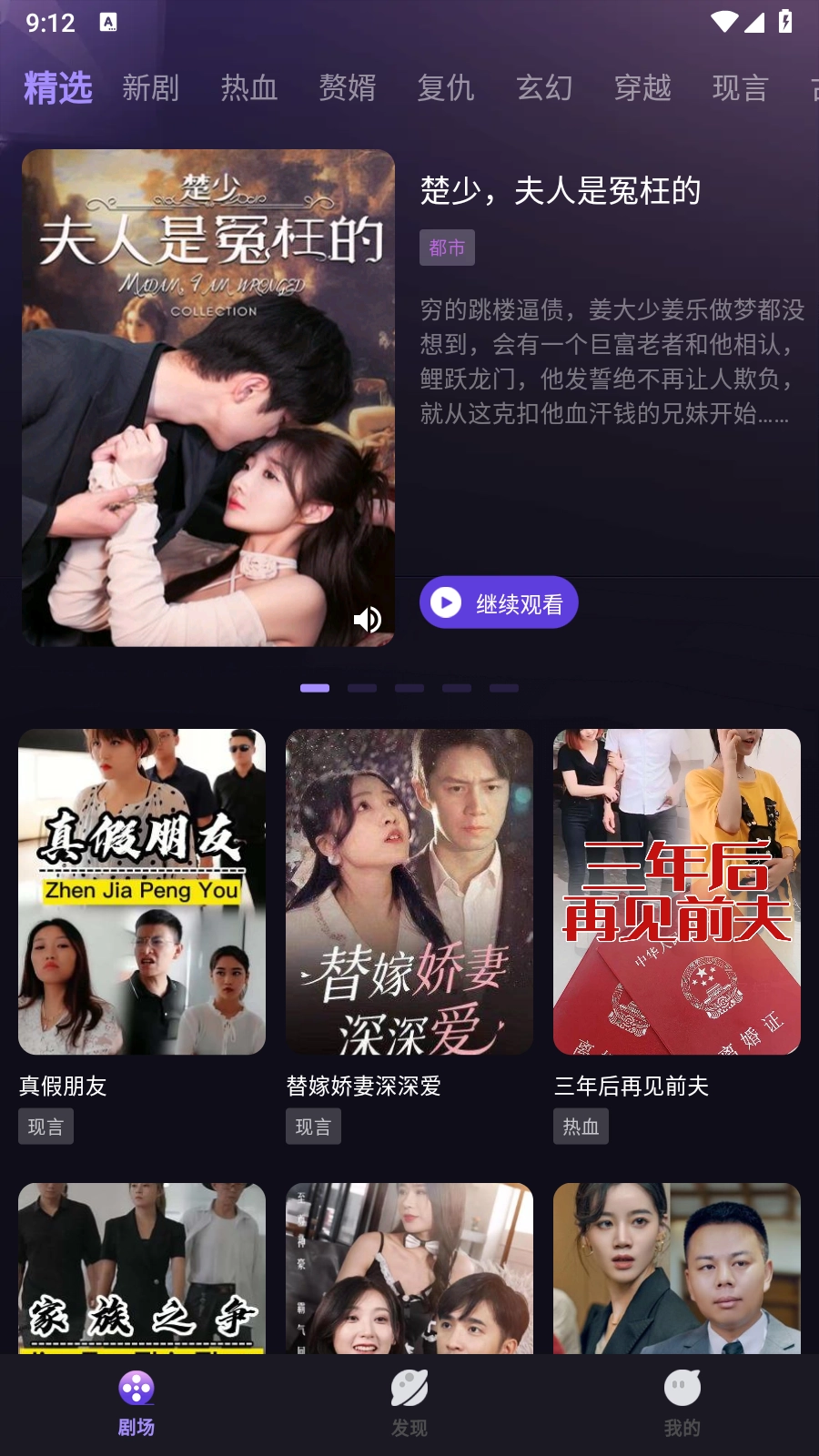This screenshot has width=819, height=1456.
Task: Go to the 玄幻 tab
Action: tap(544, 88)
